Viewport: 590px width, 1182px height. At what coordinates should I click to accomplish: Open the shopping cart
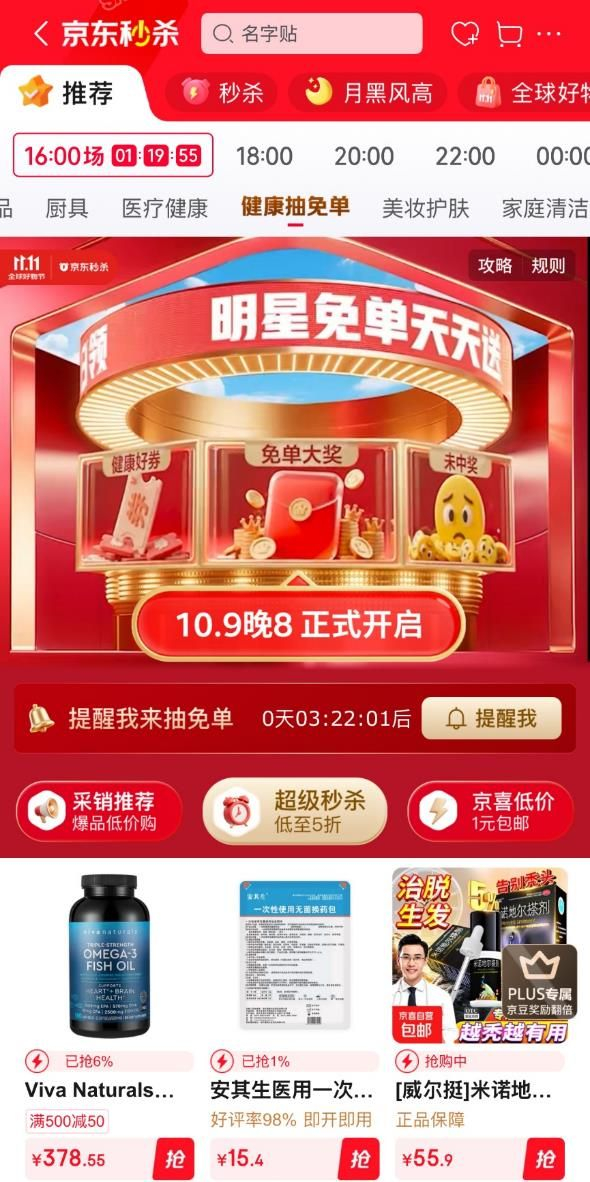coord(509,34)
